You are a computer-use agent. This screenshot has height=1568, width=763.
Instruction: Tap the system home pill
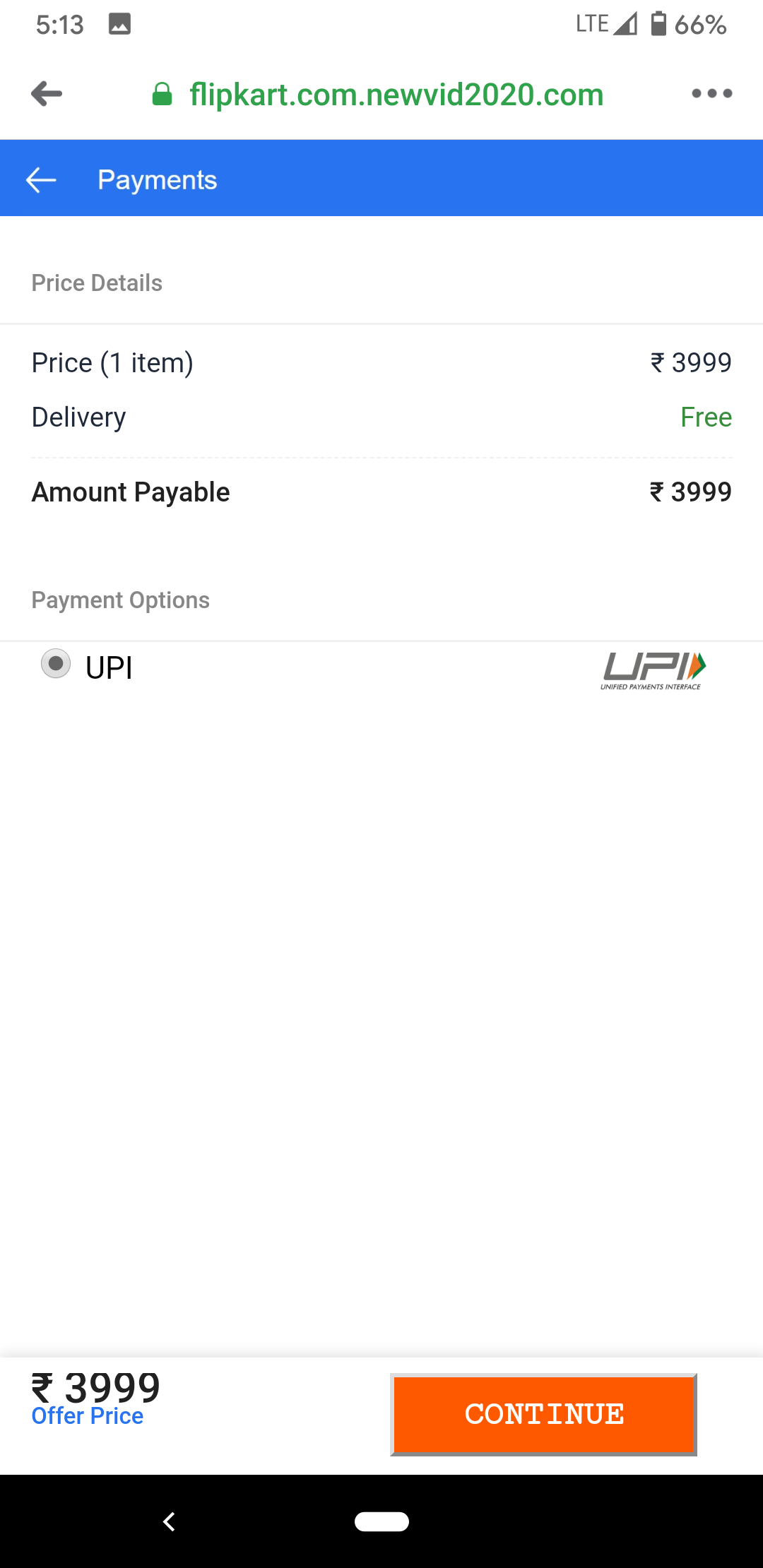click(381, 1521)
